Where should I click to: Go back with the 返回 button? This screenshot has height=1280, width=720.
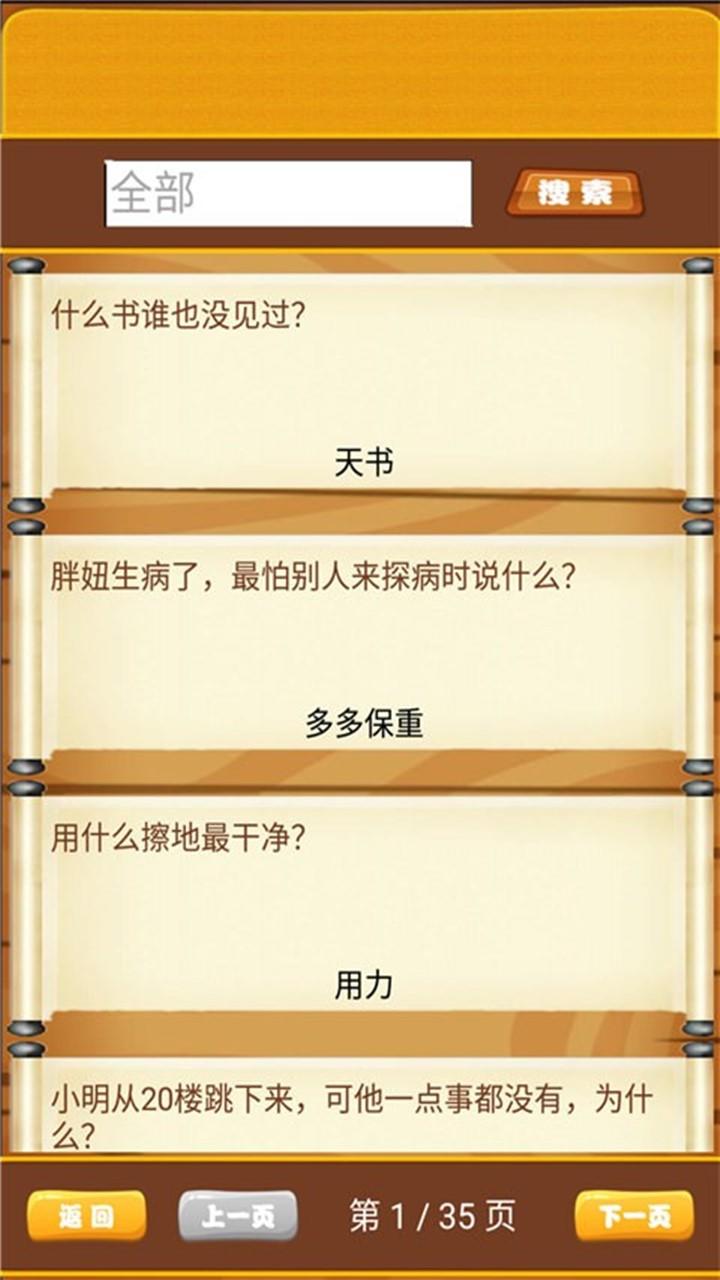86,1216
